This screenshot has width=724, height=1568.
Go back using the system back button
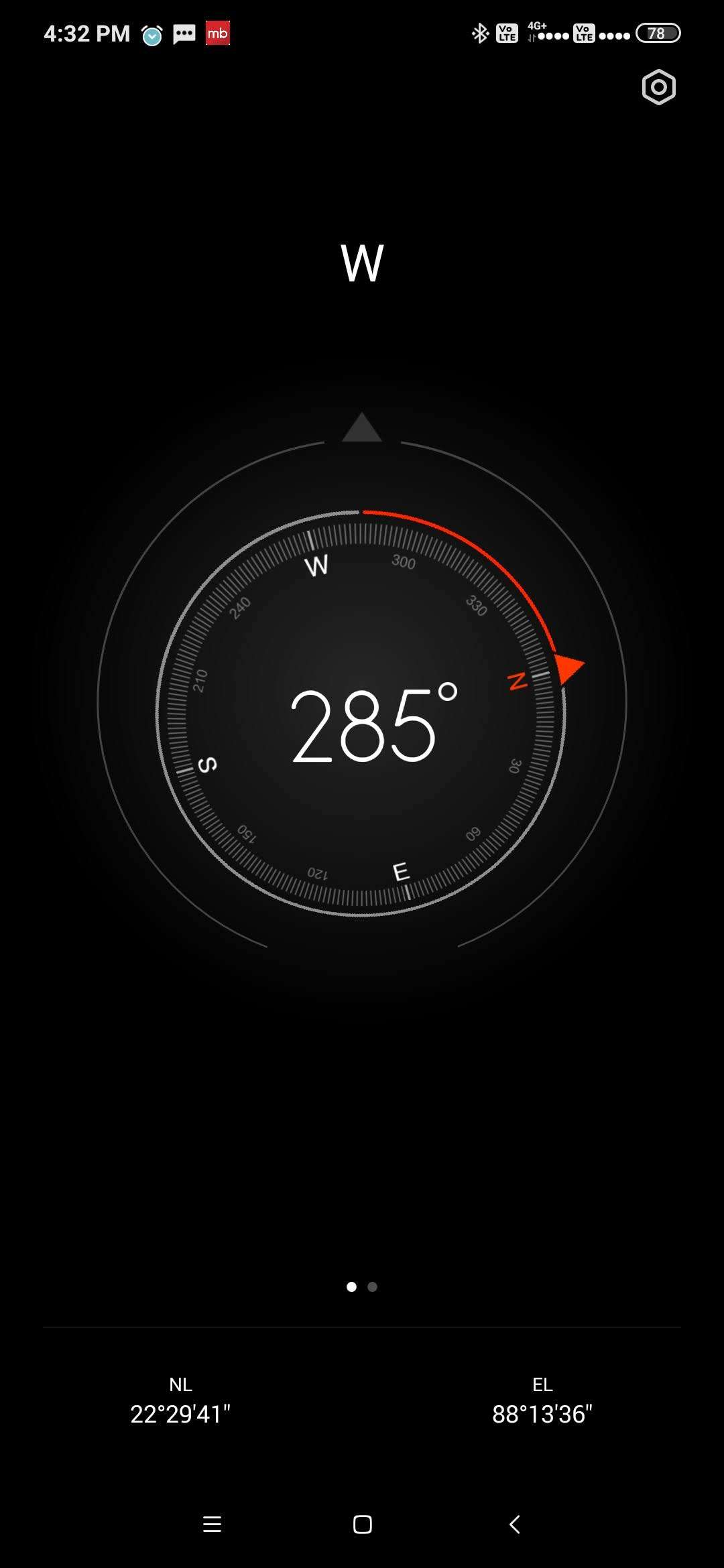click(x=514, y=1524)
